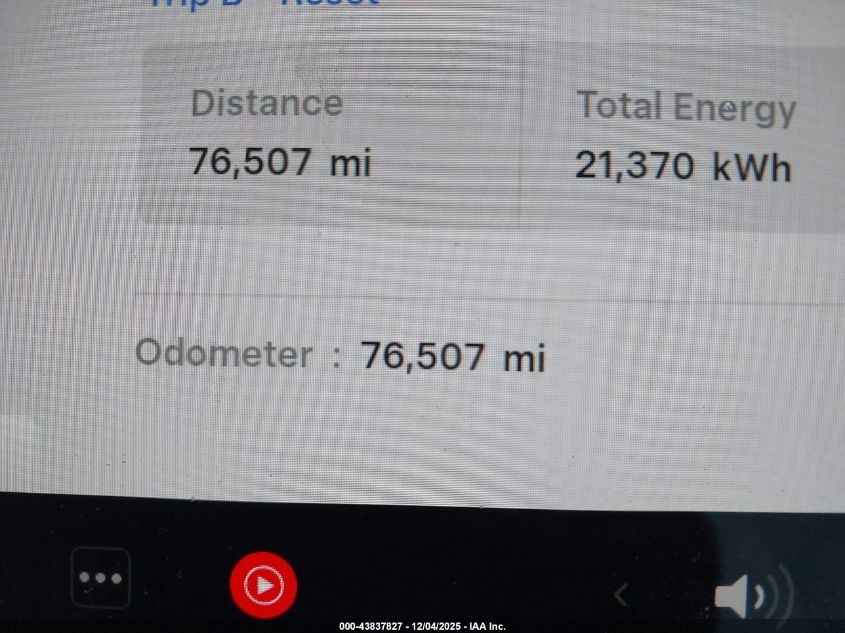Open the app launcher three-dots menu

pos(100,578)
